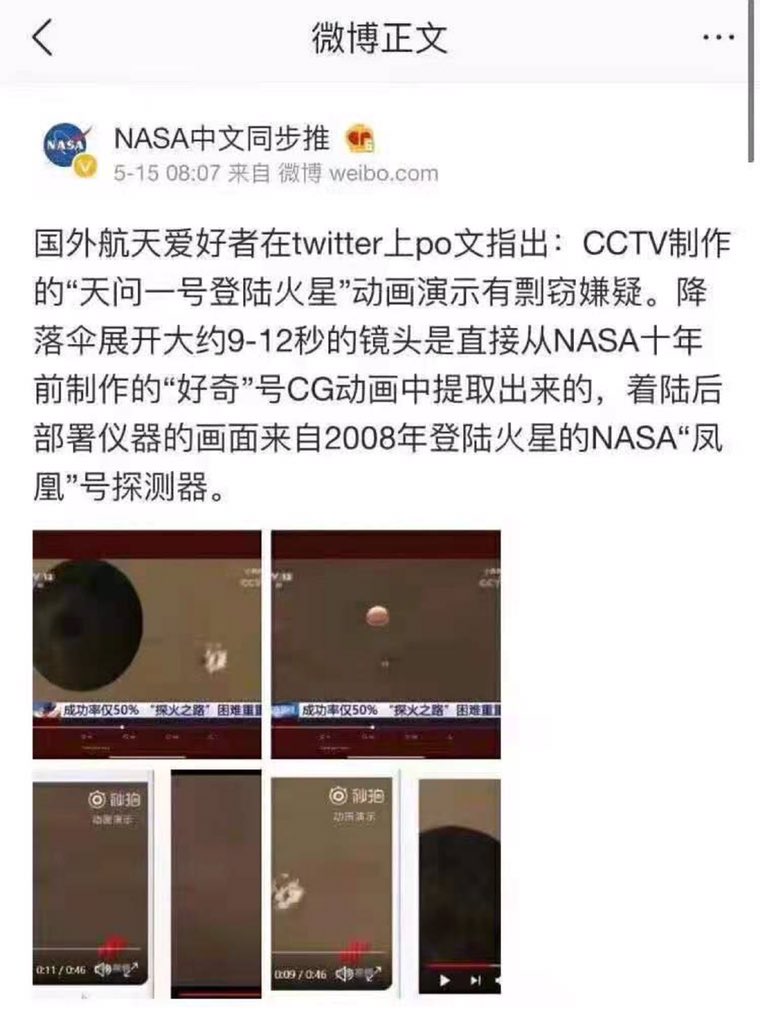The height and width of the screenshot is (1024, 760).
Task: Open the three-dot overflow menu
Action: click(x=718, y=38)
